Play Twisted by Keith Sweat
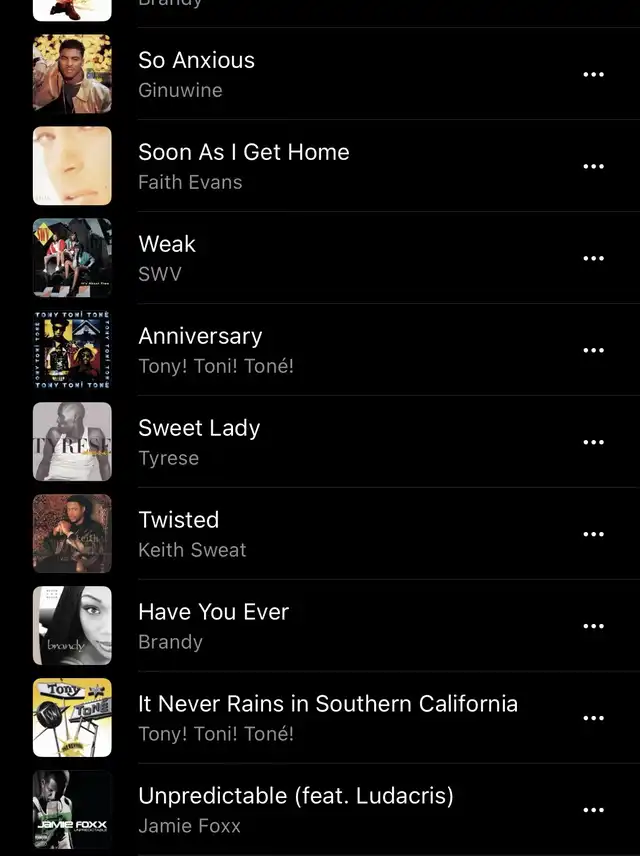Image resolution: width=640 pixels, height=856 pixels. (x=178, y=521)
